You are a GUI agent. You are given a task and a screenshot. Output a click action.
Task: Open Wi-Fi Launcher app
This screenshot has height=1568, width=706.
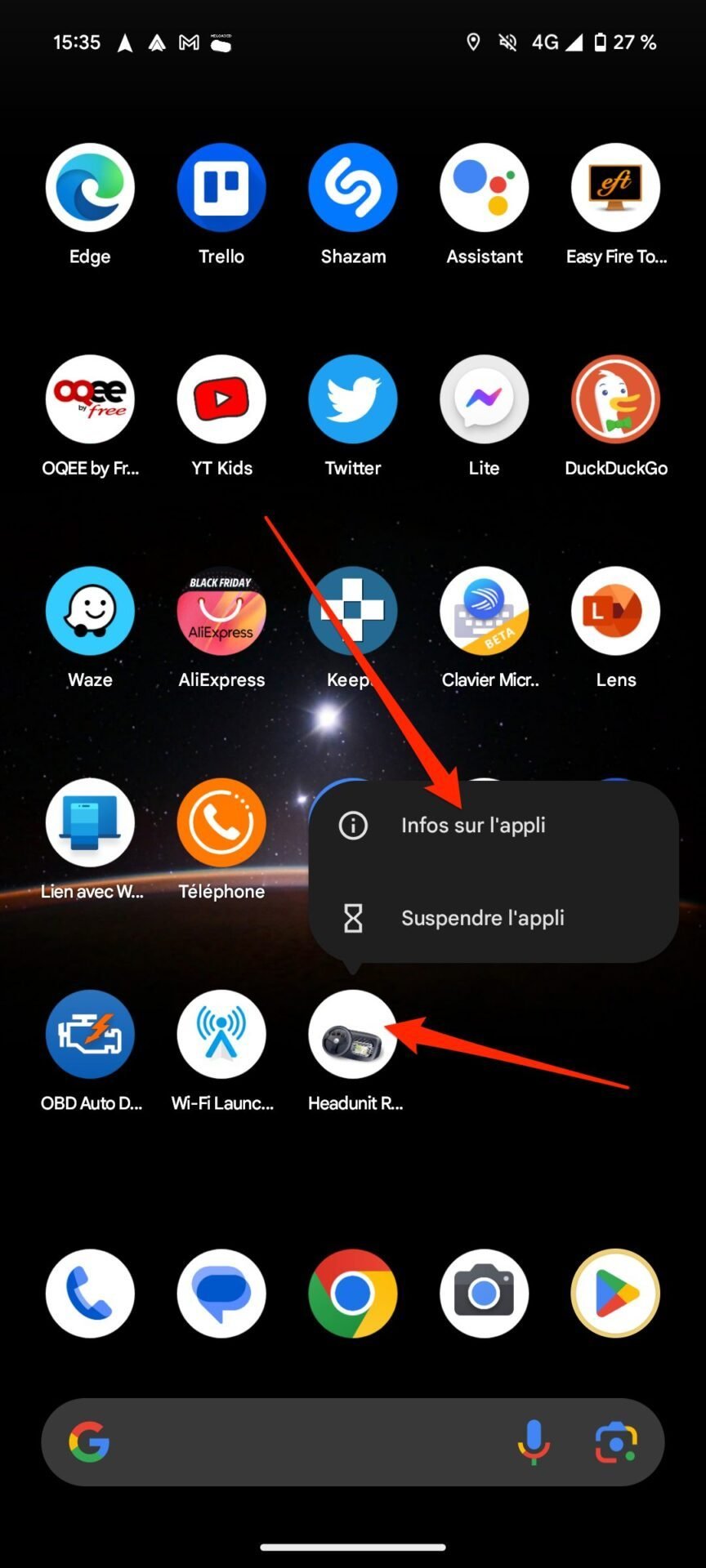pyautogui.click(x=221, y=1034)
